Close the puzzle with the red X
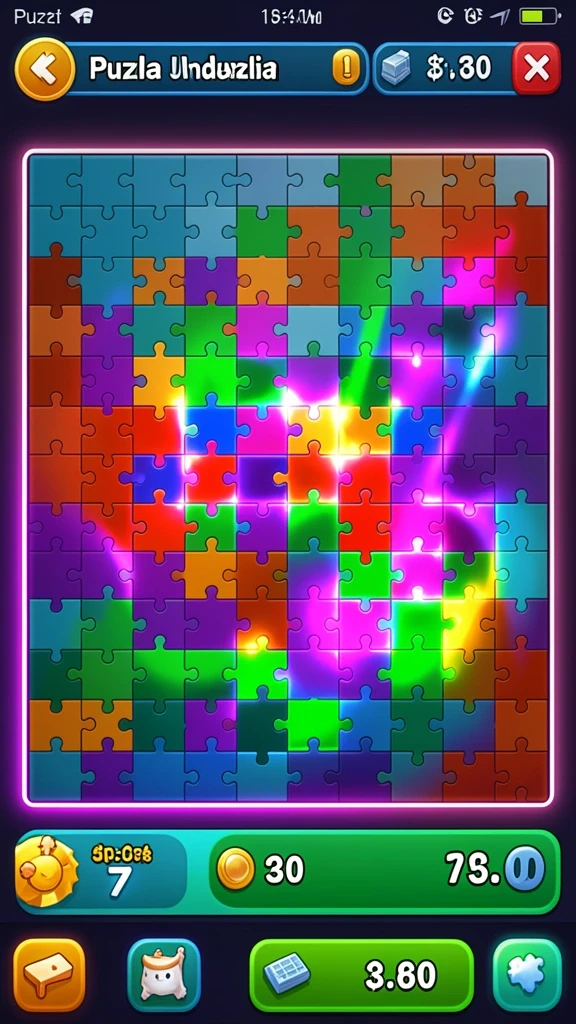This screenshot has width=576, height=1024. pyautogui.click(x=536, y=68)
